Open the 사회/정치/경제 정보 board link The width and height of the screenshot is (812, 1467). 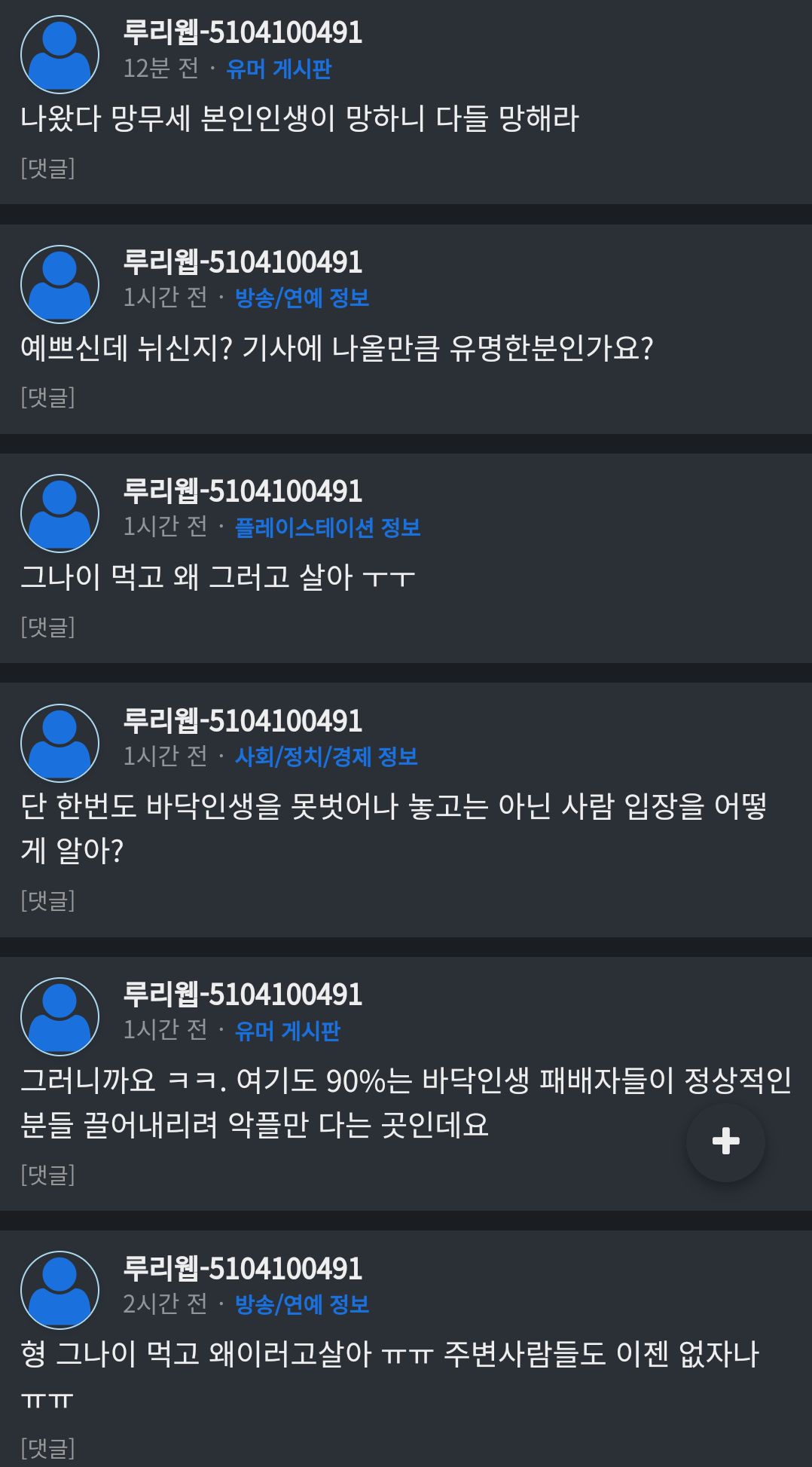click(x=326, y=756)
